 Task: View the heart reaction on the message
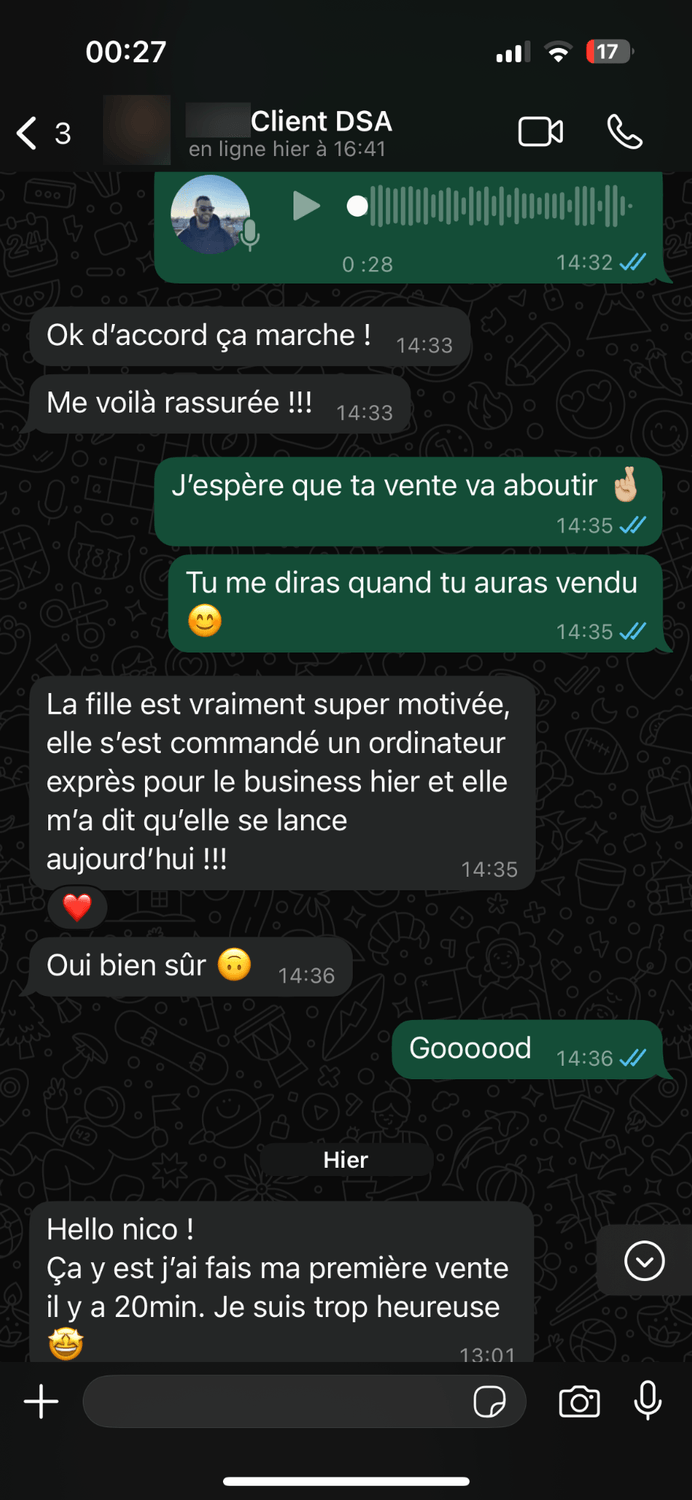(x=77, y=908)
